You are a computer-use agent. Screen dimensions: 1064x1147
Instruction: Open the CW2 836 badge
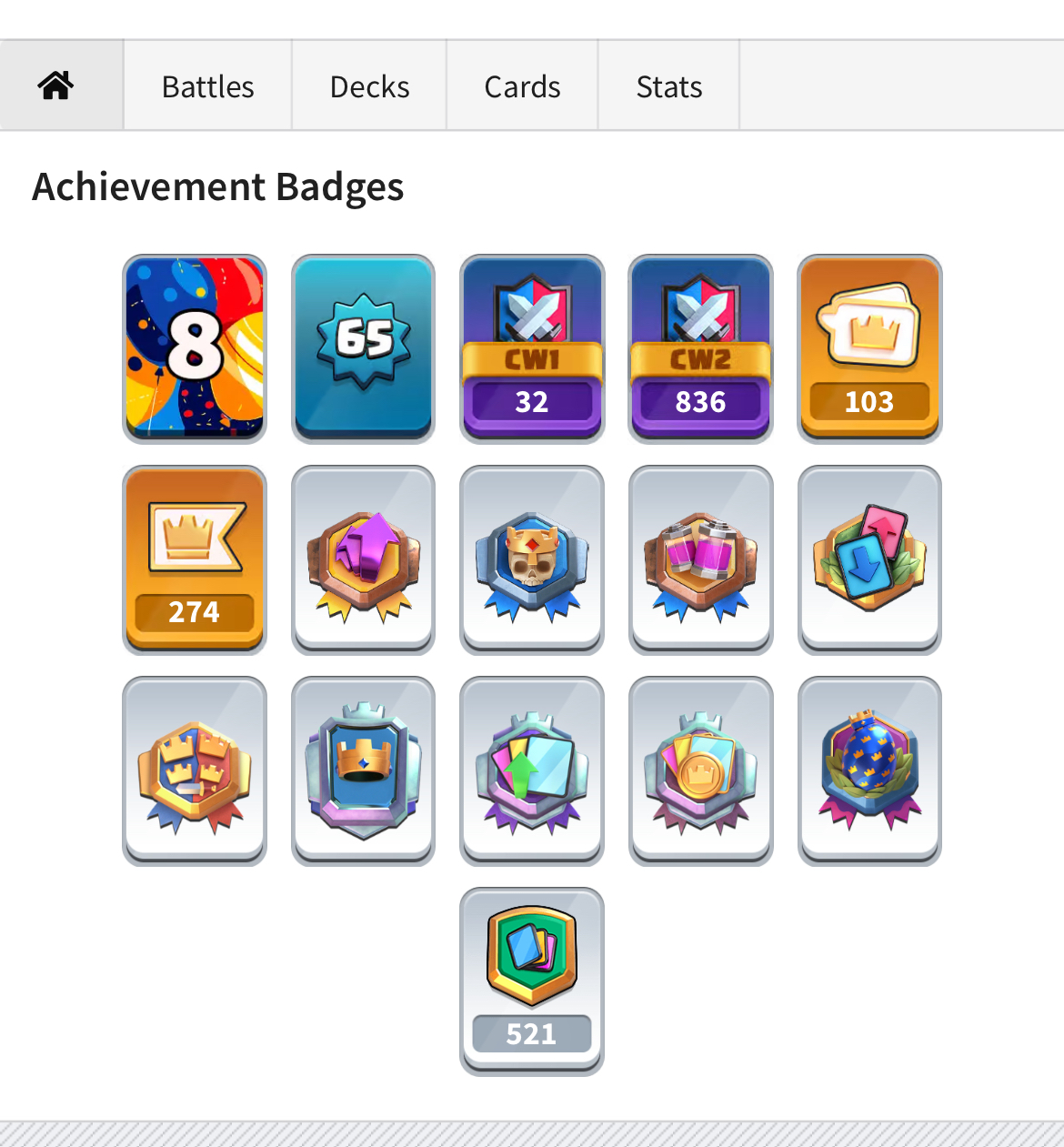[700, 348]
